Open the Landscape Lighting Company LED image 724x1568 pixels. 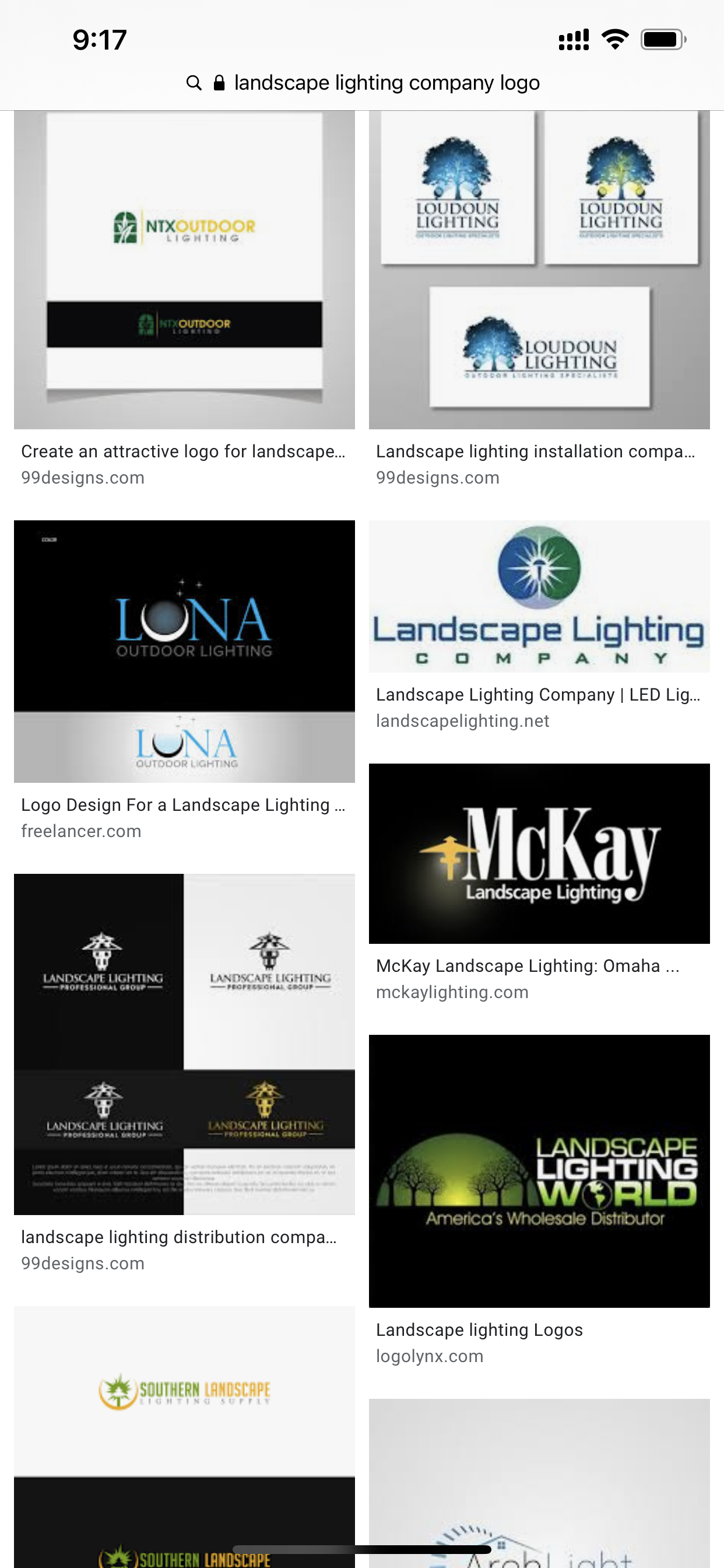(539, 597)
